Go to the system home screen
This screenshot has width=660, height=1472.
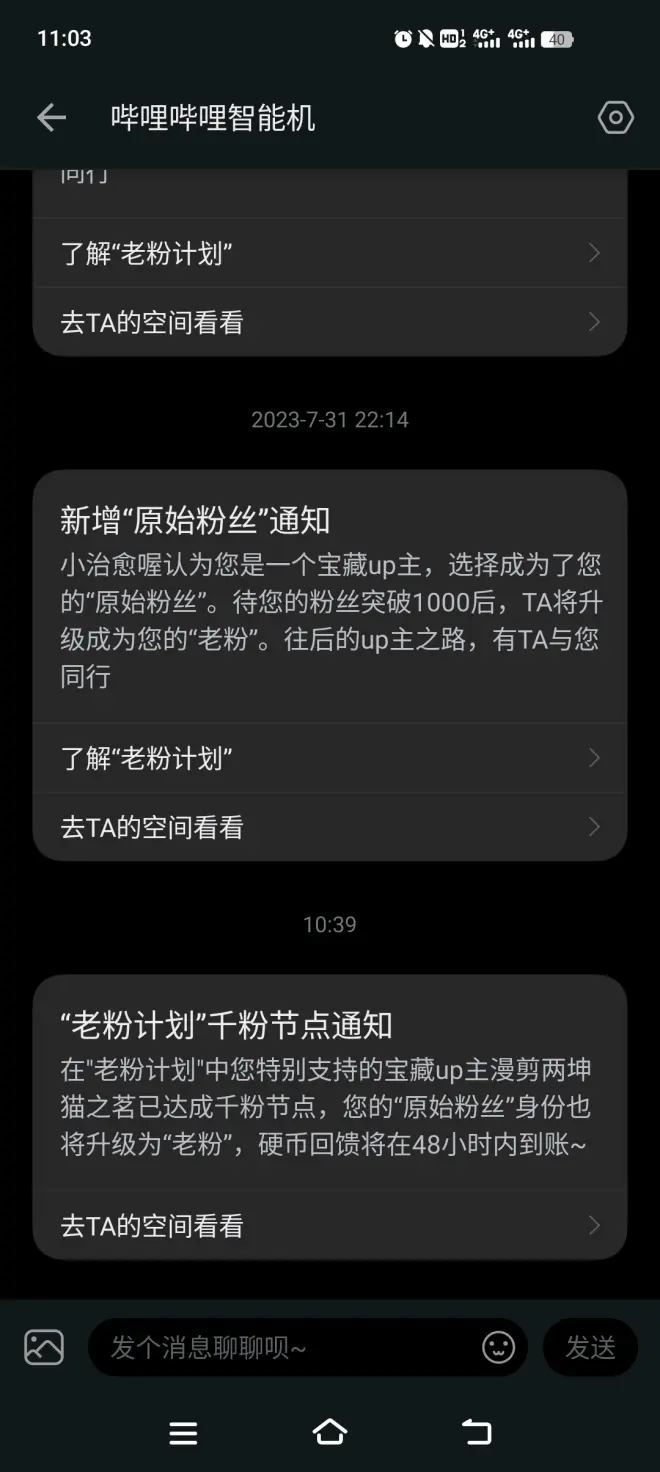tap(330, 1432)
